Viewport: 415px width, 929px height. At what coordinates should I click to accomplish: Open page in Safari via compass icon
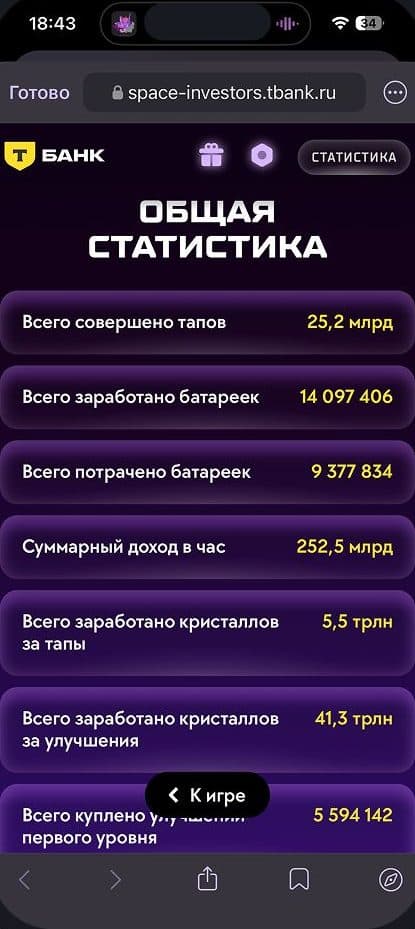pos(391,880)
